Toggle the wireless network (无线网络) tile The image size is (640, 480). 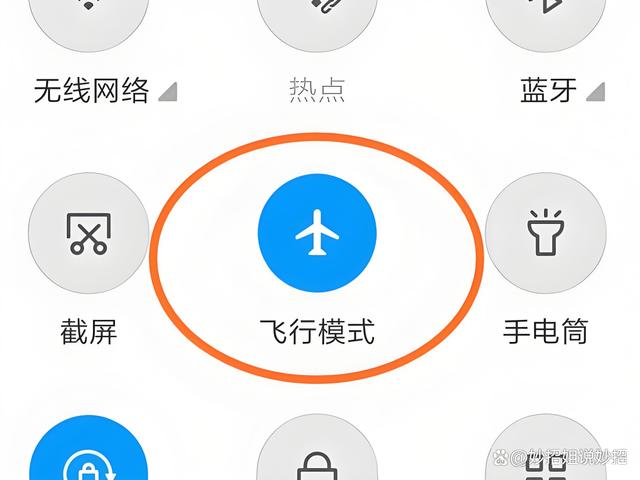point(88,22)
